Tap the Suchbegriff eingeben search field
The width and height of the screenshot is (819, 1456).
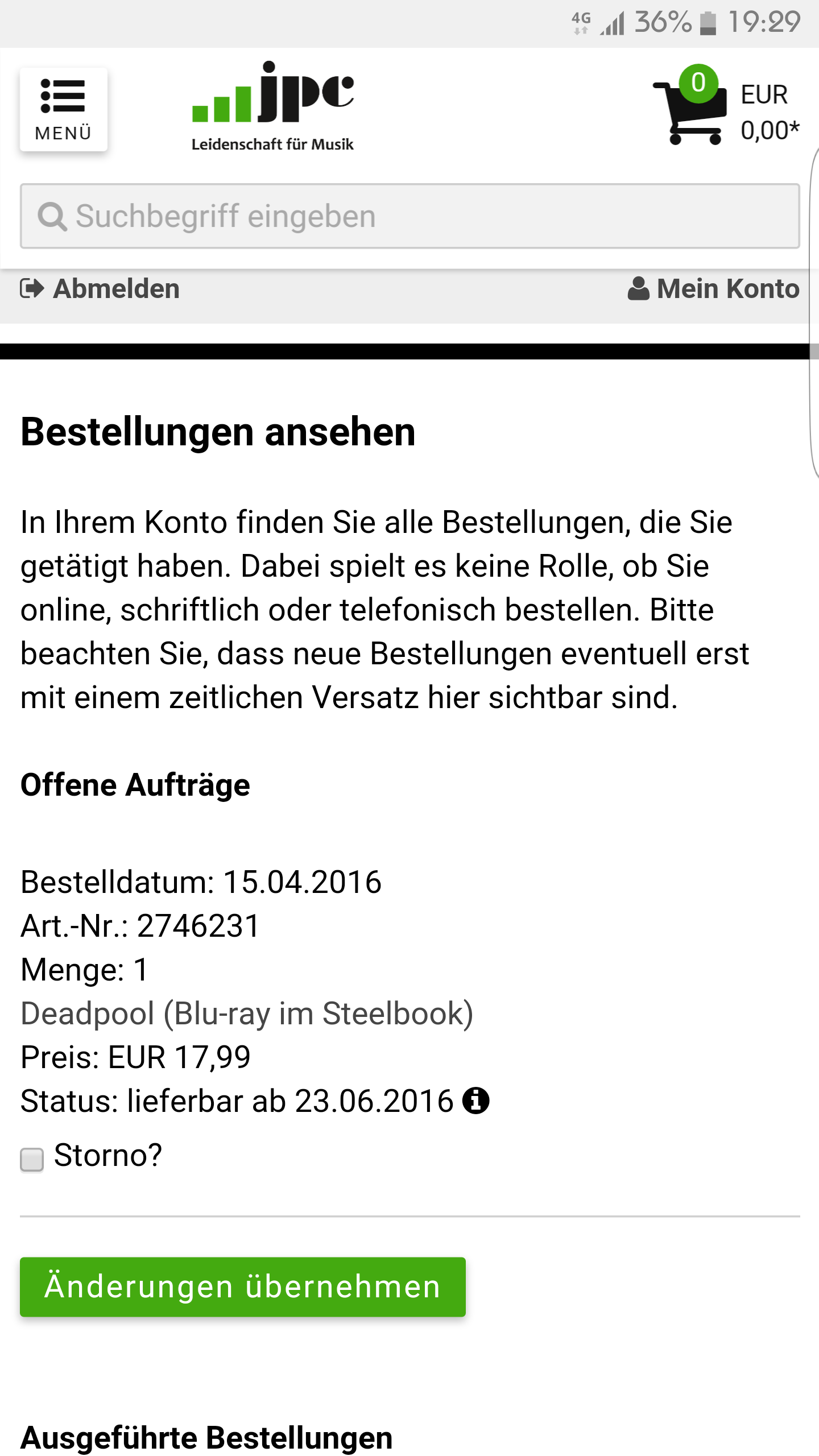409,216
